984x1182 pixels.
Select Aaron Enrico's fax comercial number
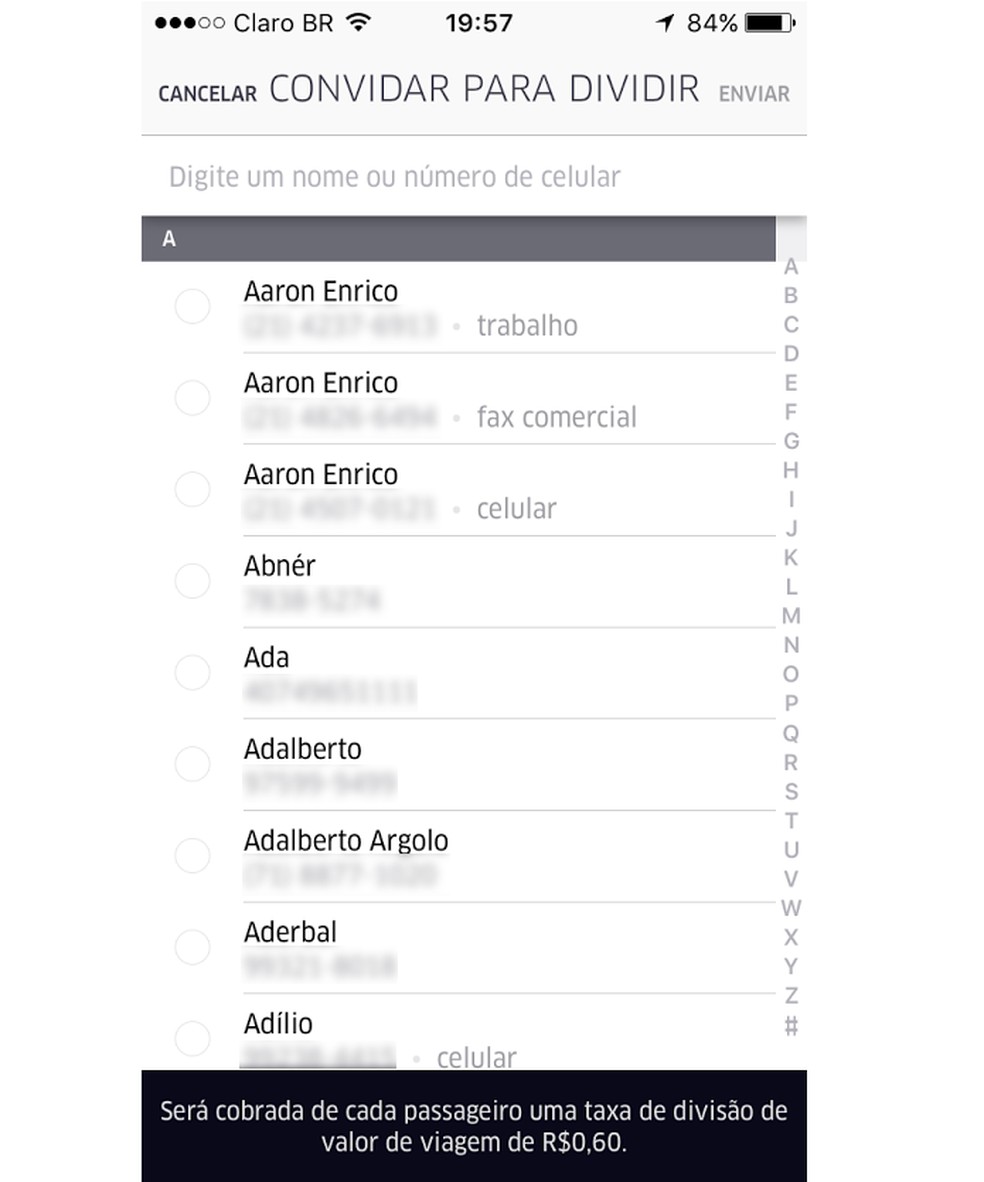192,399
